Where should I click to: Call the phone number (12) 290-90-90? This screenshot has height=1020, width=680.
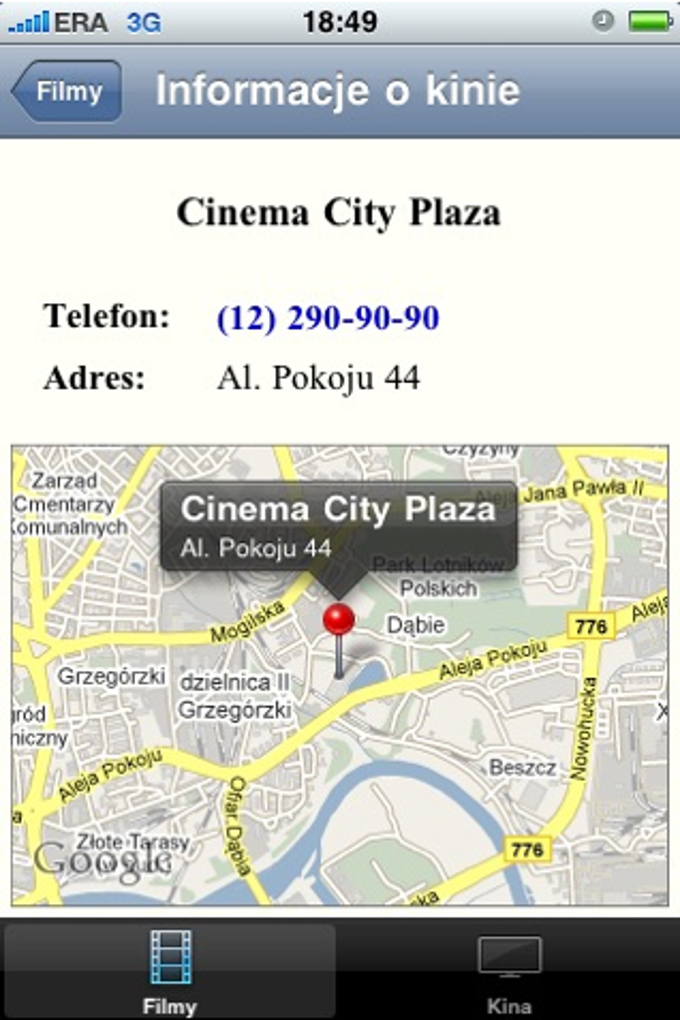327,318
